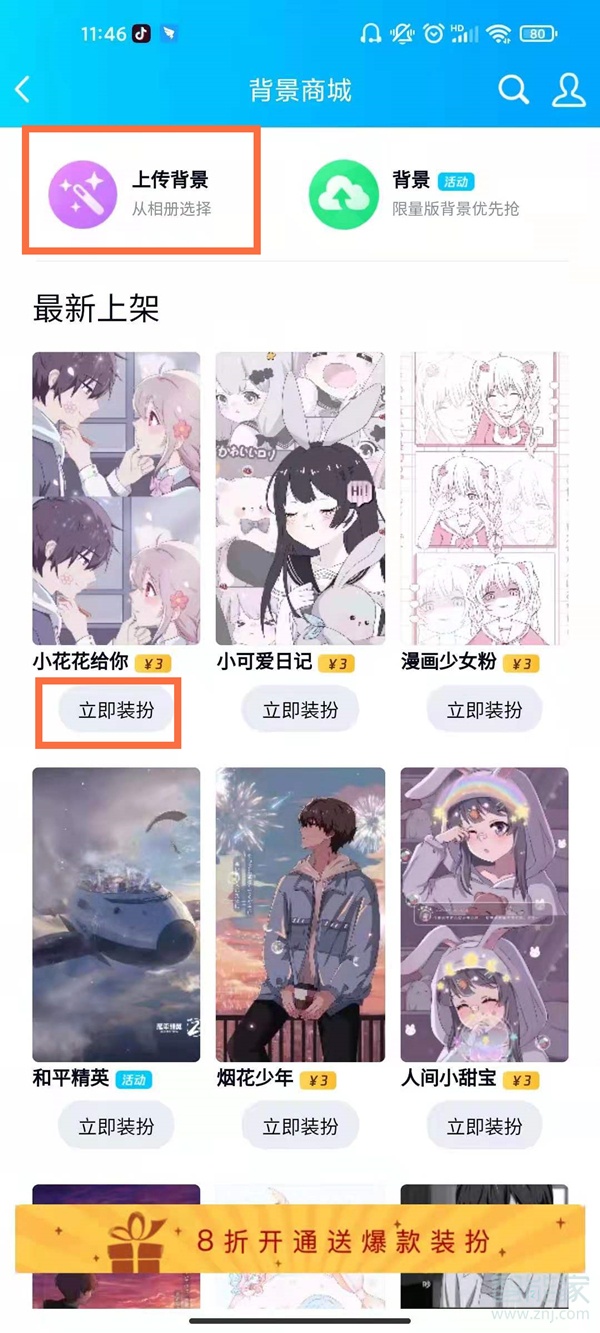Tap 立即装扮 under 小花花给你

(116, 710)
